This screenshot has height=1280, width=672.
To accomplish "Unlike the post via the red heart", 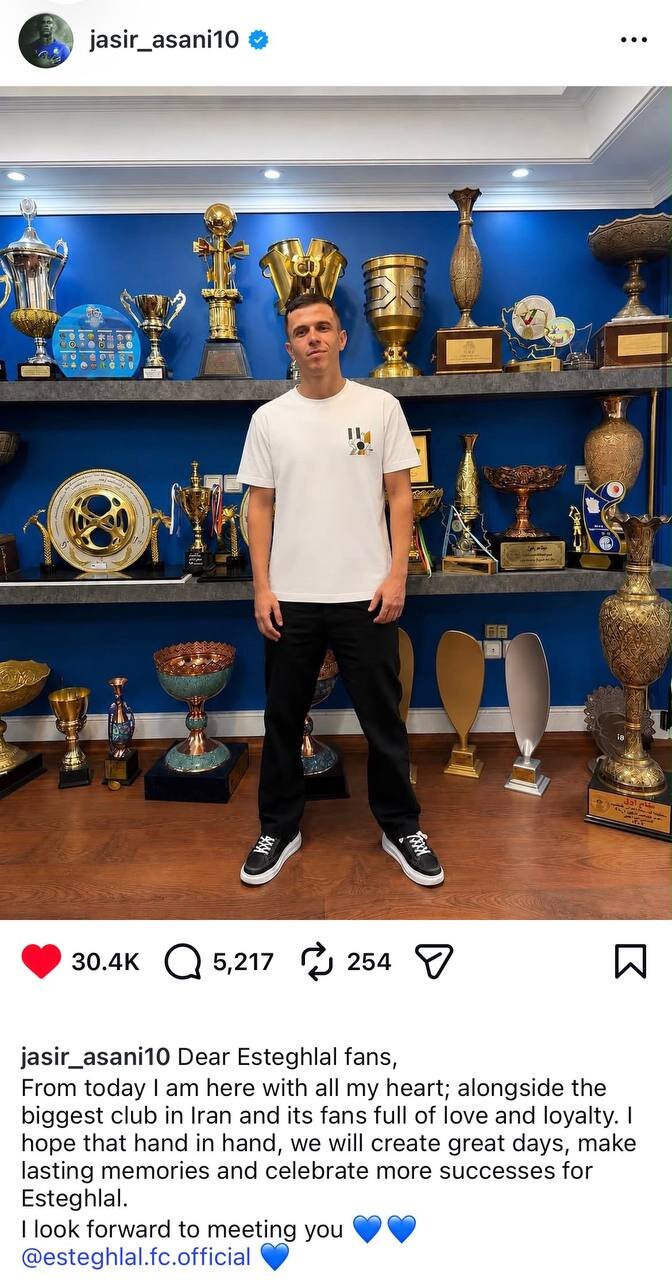I will [41, 961].
